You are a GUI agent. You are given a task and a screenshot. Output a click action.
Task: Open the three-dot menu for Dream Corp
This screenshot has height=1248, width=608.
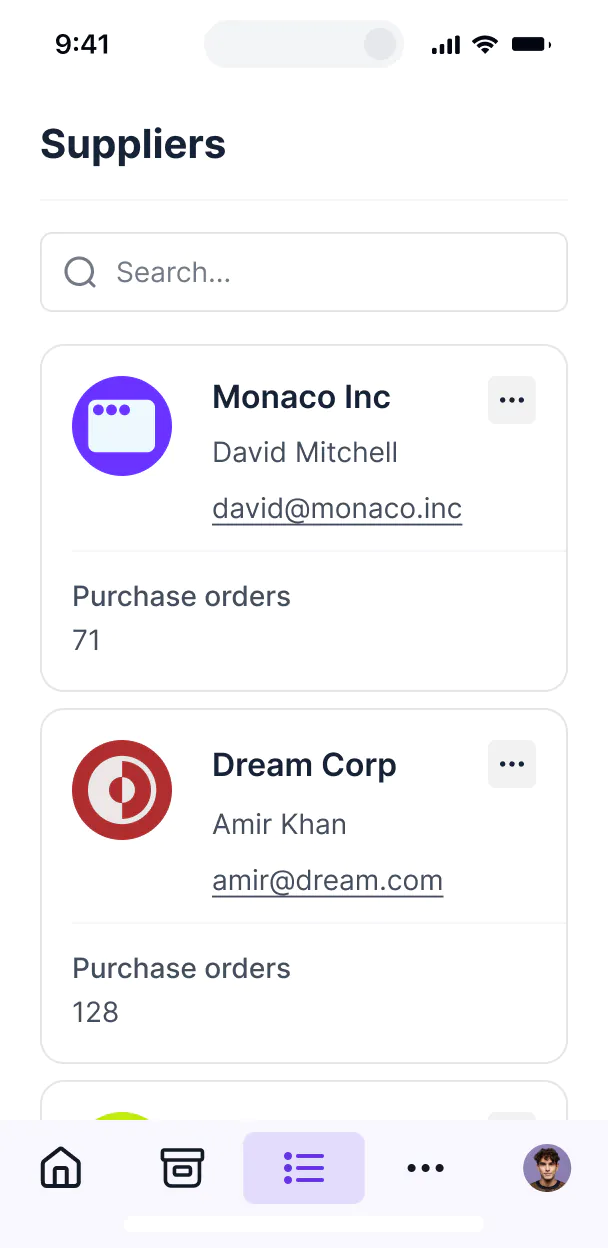coord(512,764)
